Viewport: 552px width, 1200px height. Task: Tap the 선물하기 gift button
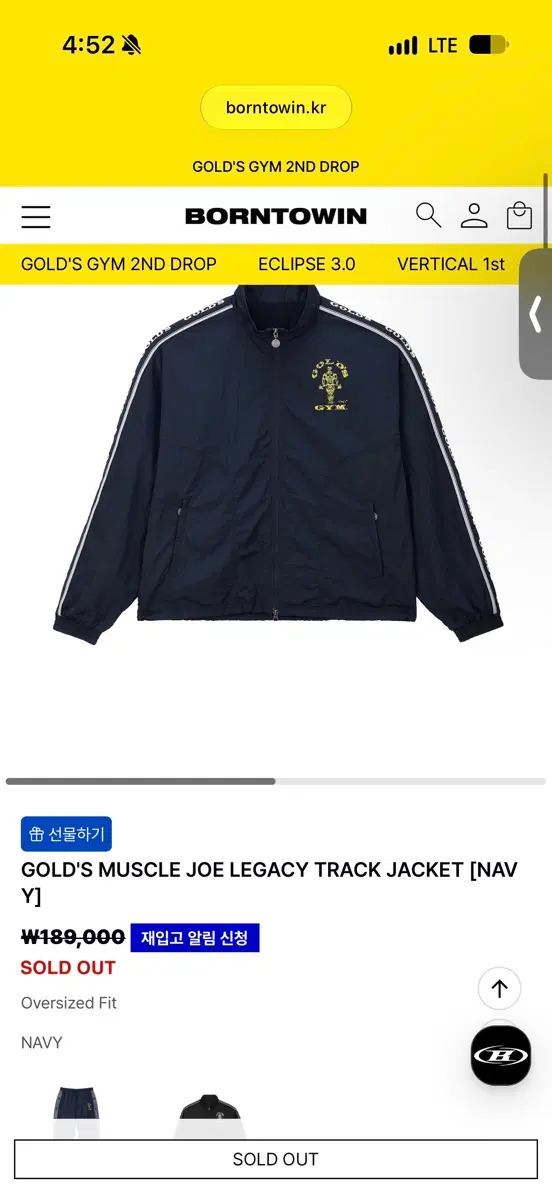[x=66, y=834]
